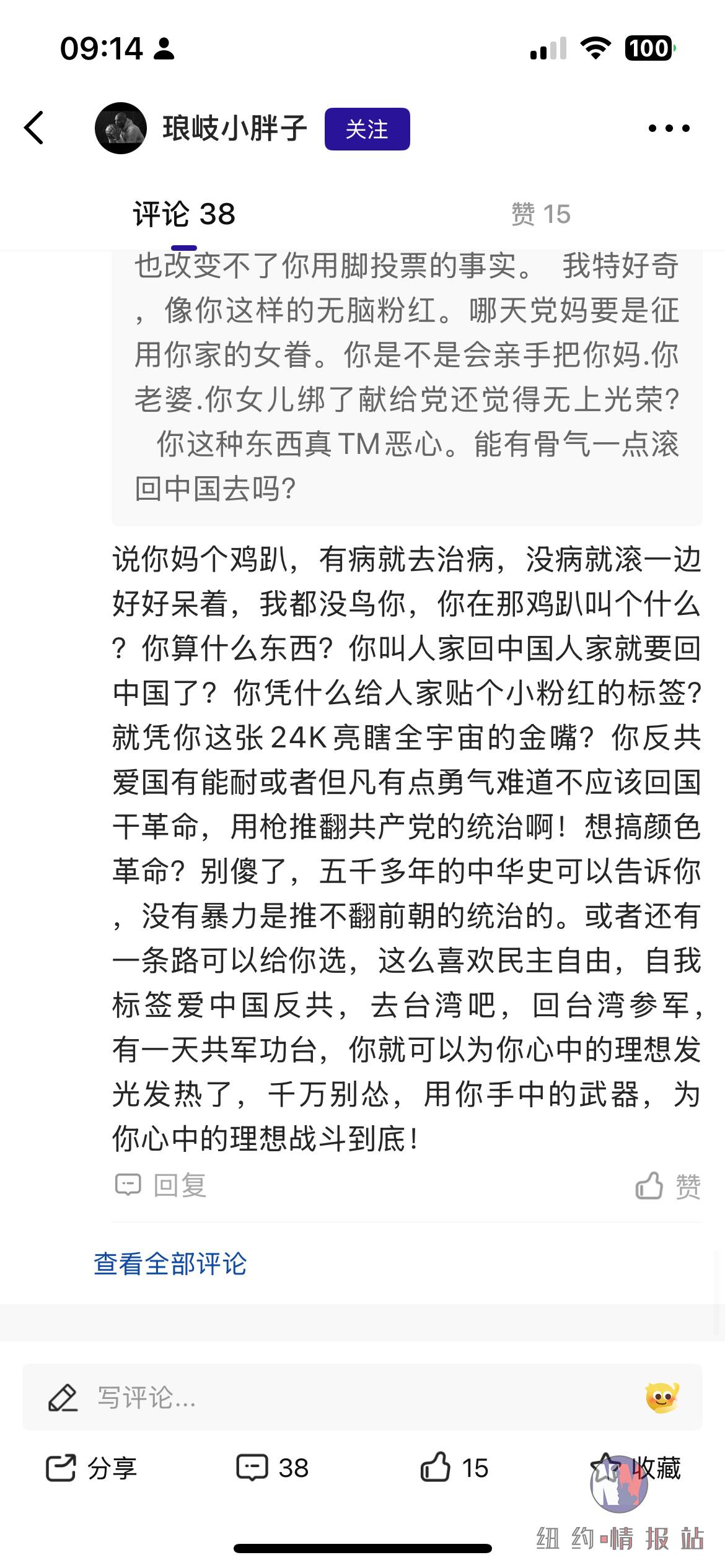Open 查看全部评论 to view all comments
This screenshot has height=1568, width=725.
click(170, 1264)
